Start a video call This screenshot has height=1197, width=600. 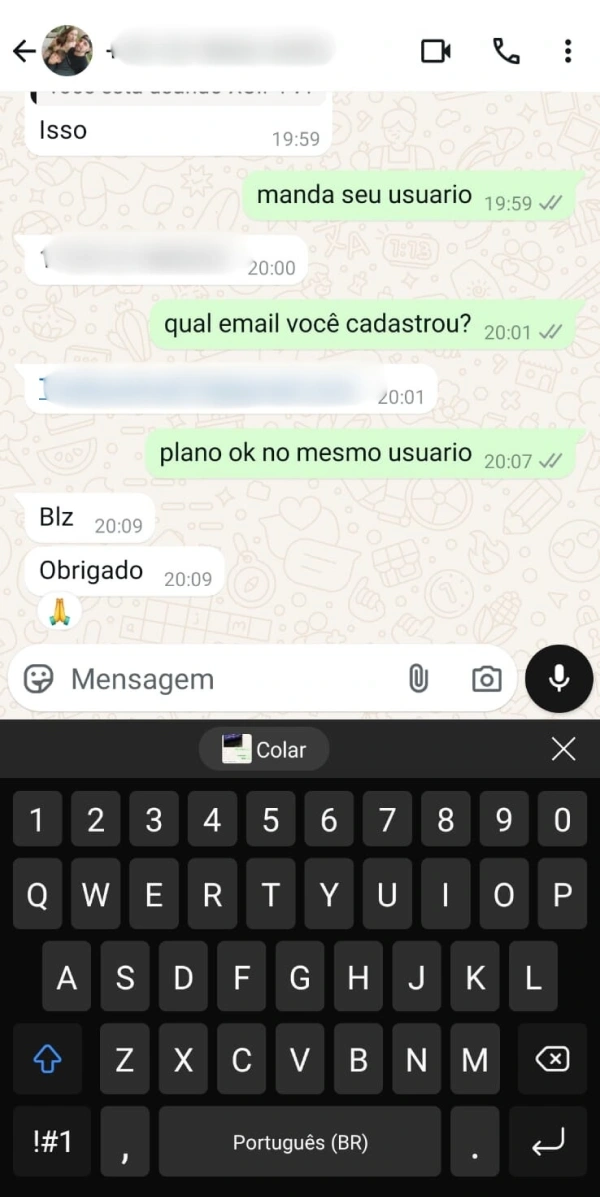coord(436,51)
